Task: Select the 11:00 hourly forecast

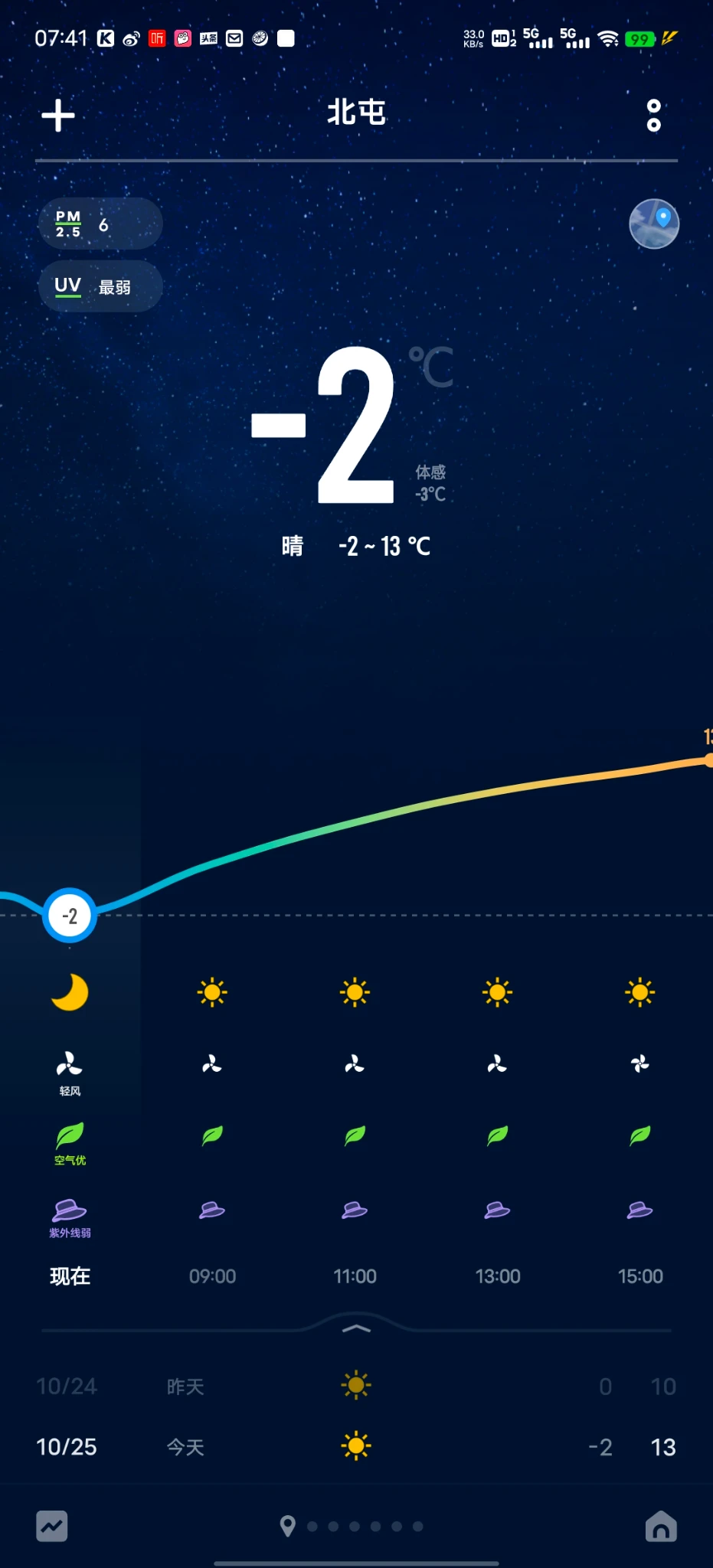Action: point(355,1276)
